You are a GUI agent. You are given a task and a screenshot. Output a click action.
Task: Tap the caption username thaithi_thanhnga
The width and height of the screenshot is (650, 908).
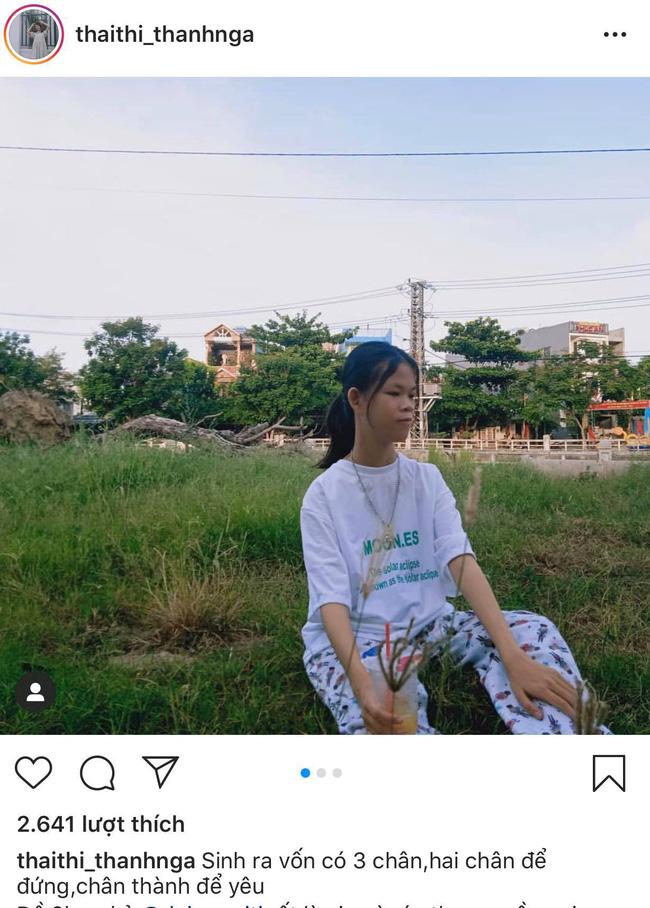click(x=106, y=861)
